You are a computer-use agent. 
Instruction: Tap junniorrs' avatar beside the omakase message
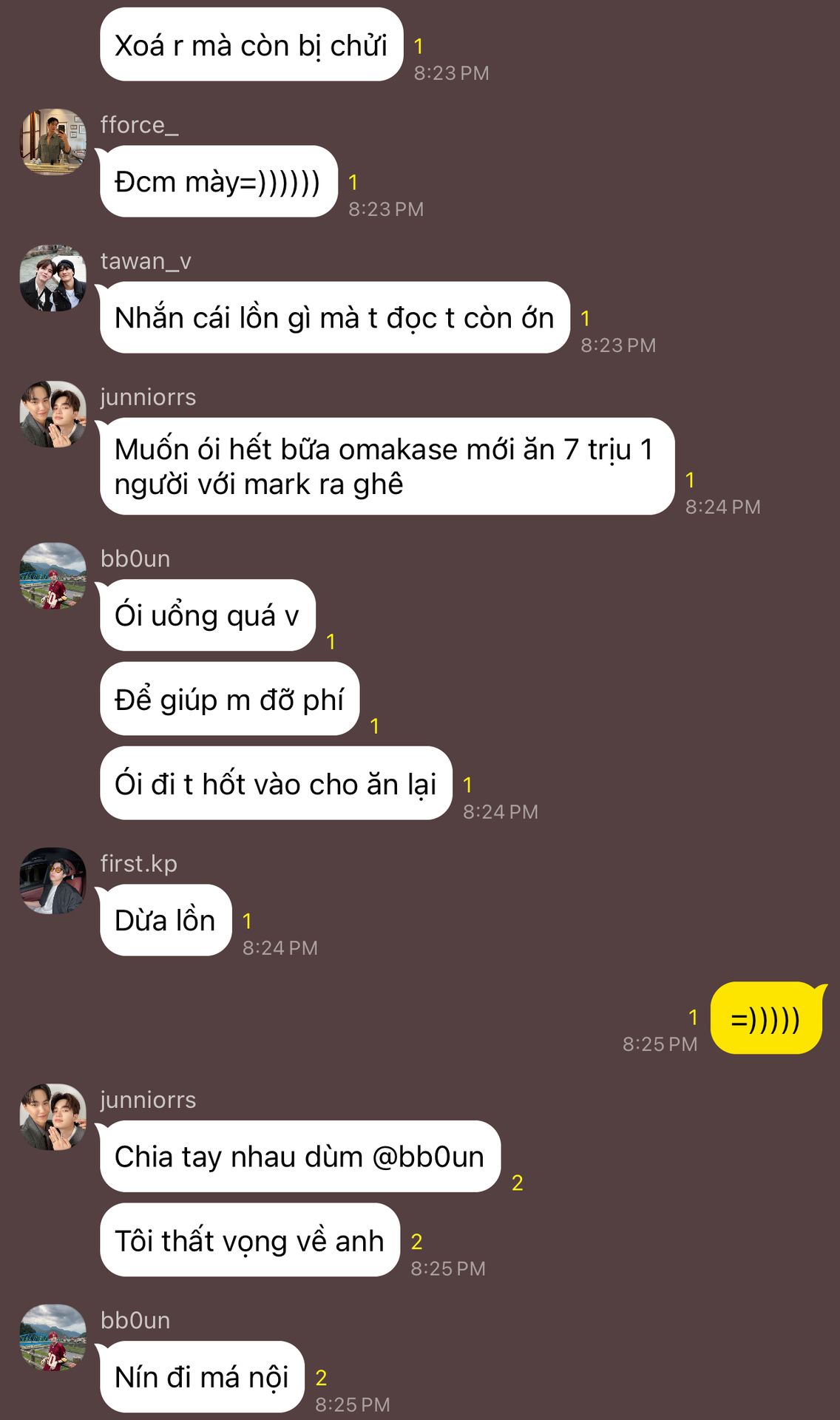tap(52, 414)
